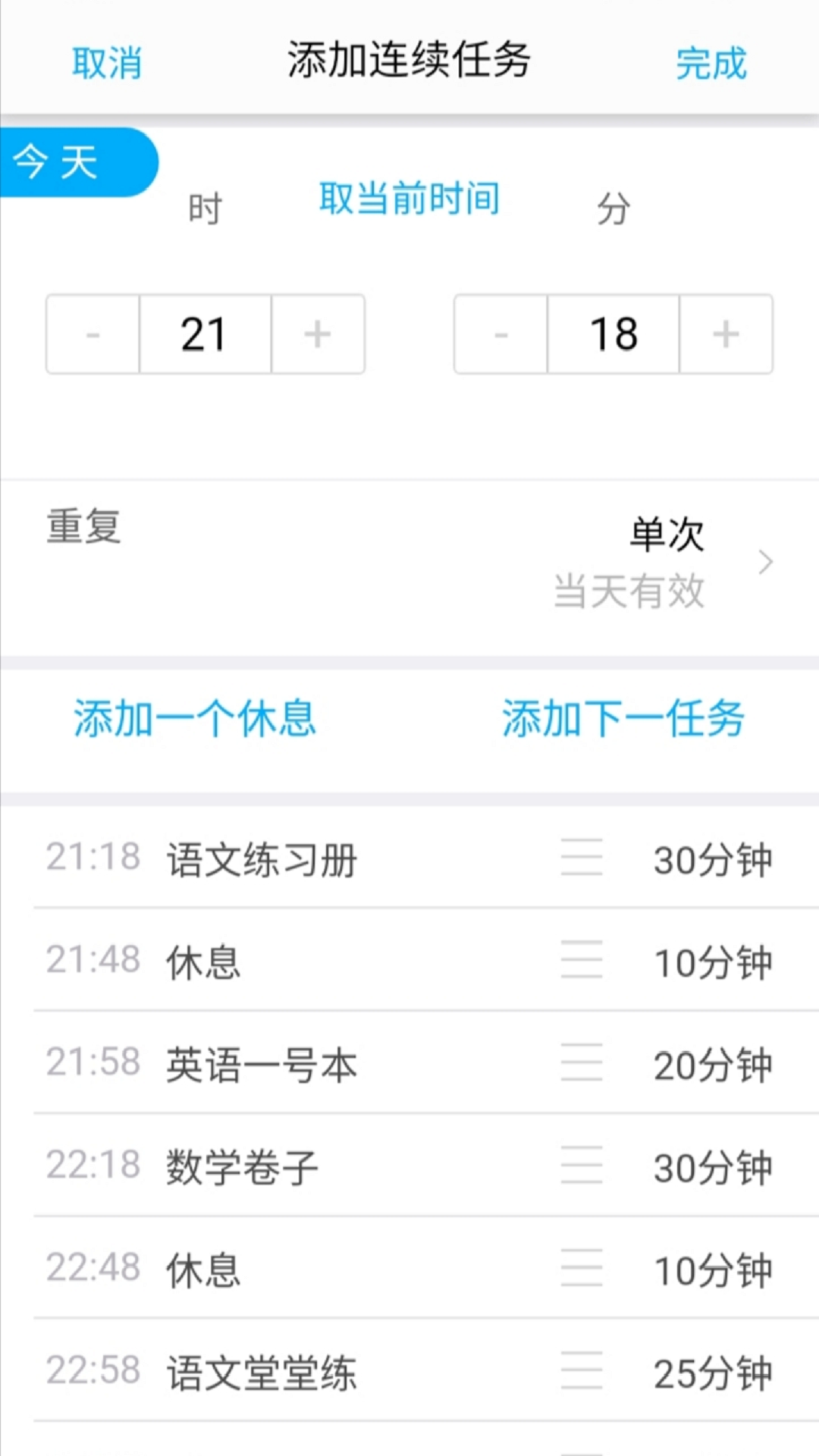The width and height of the screenshot is (819, 1456).
Task: Use 取当前时间 to set current time
Action: coord(409,199)
